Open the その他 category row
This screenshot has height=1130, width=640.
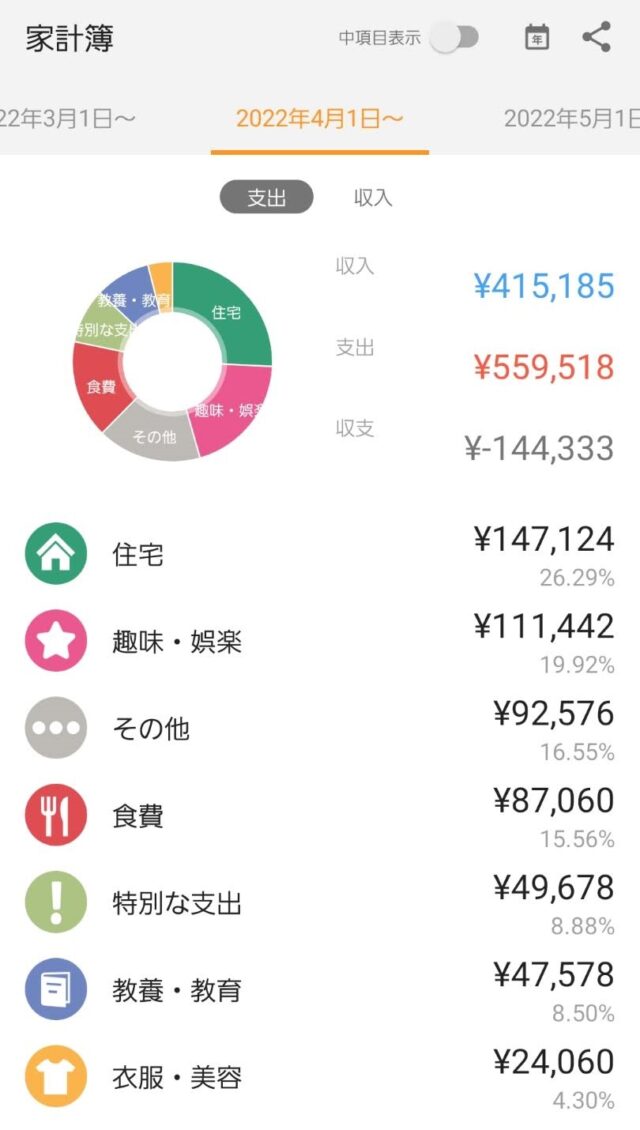pyautogui.click(x=320, y=728)
